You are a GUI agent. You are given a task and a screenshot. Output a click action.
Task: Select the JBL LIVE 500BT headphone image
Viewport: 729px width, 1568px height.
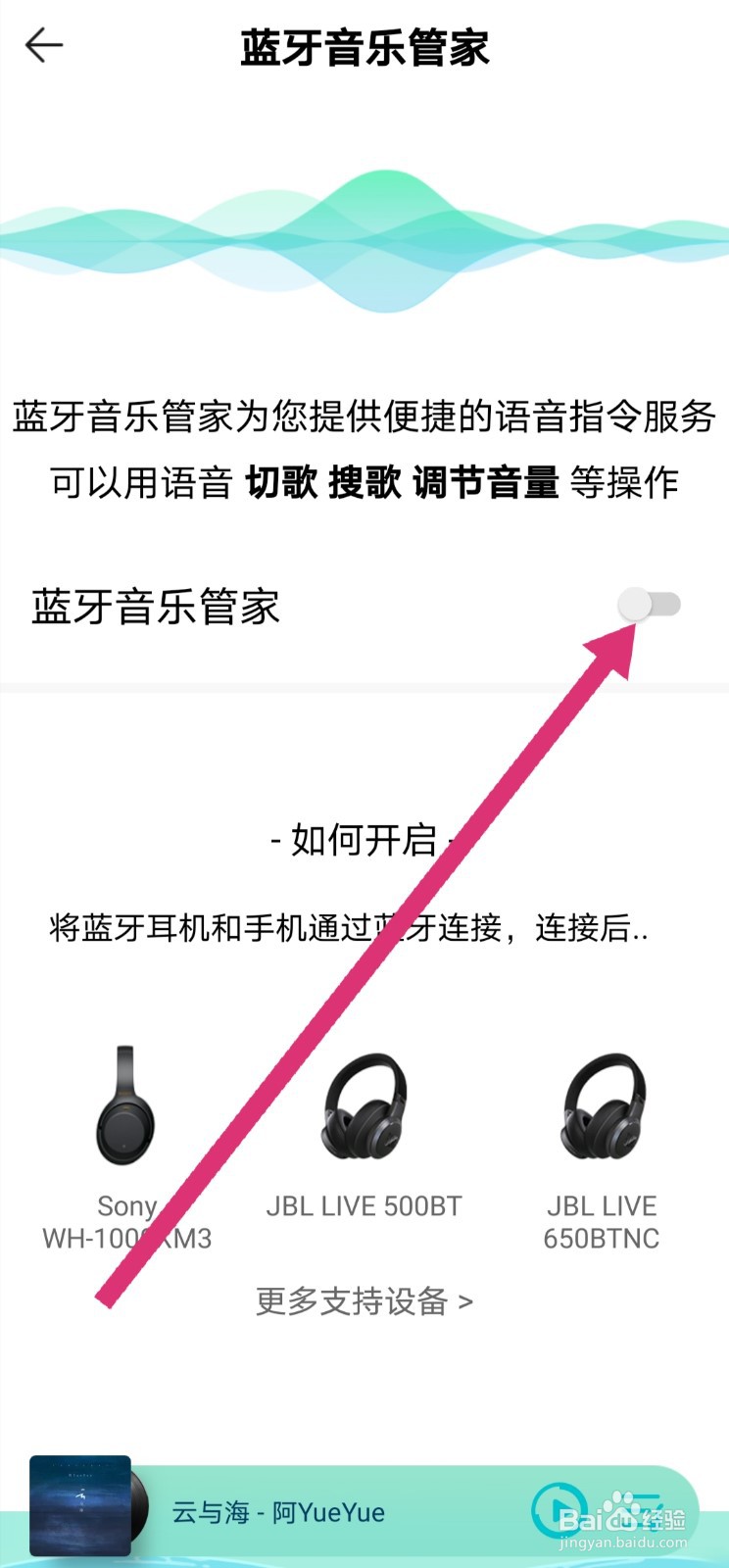tap(364, 1107)
